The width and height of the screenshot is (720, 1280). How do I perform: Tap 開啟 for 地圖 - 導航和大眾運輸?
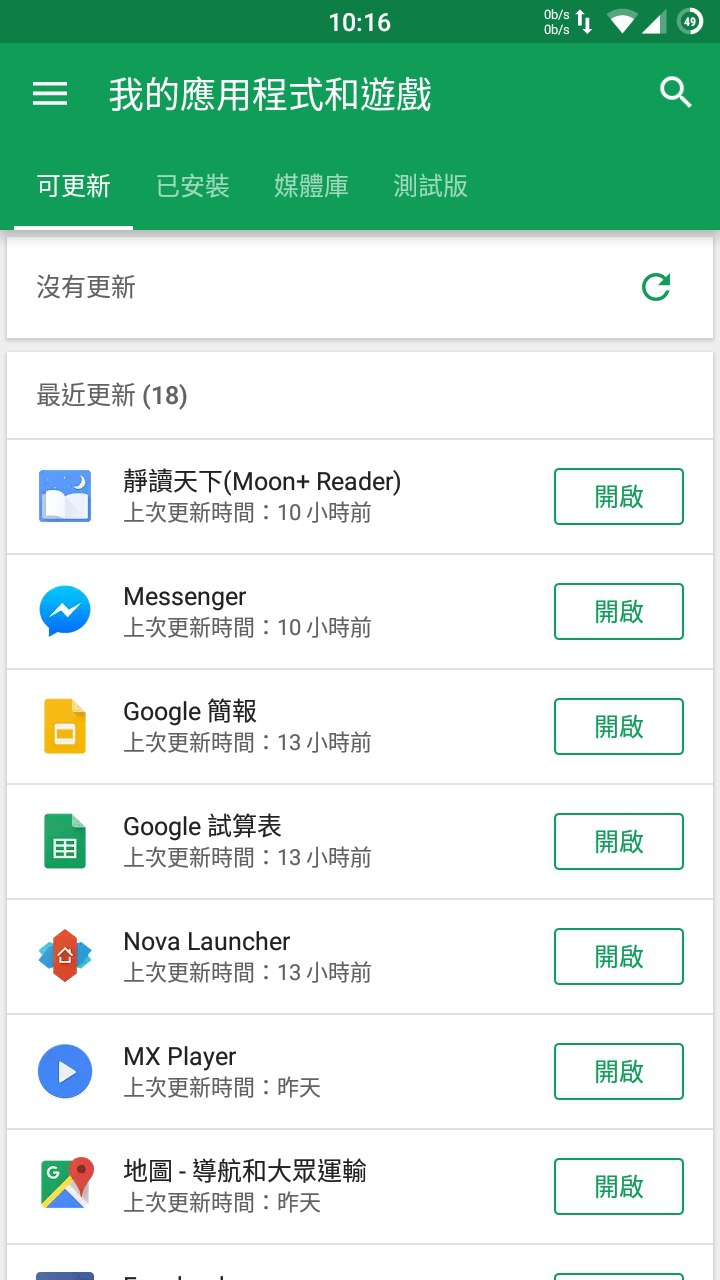click(x=618, y=1187)
